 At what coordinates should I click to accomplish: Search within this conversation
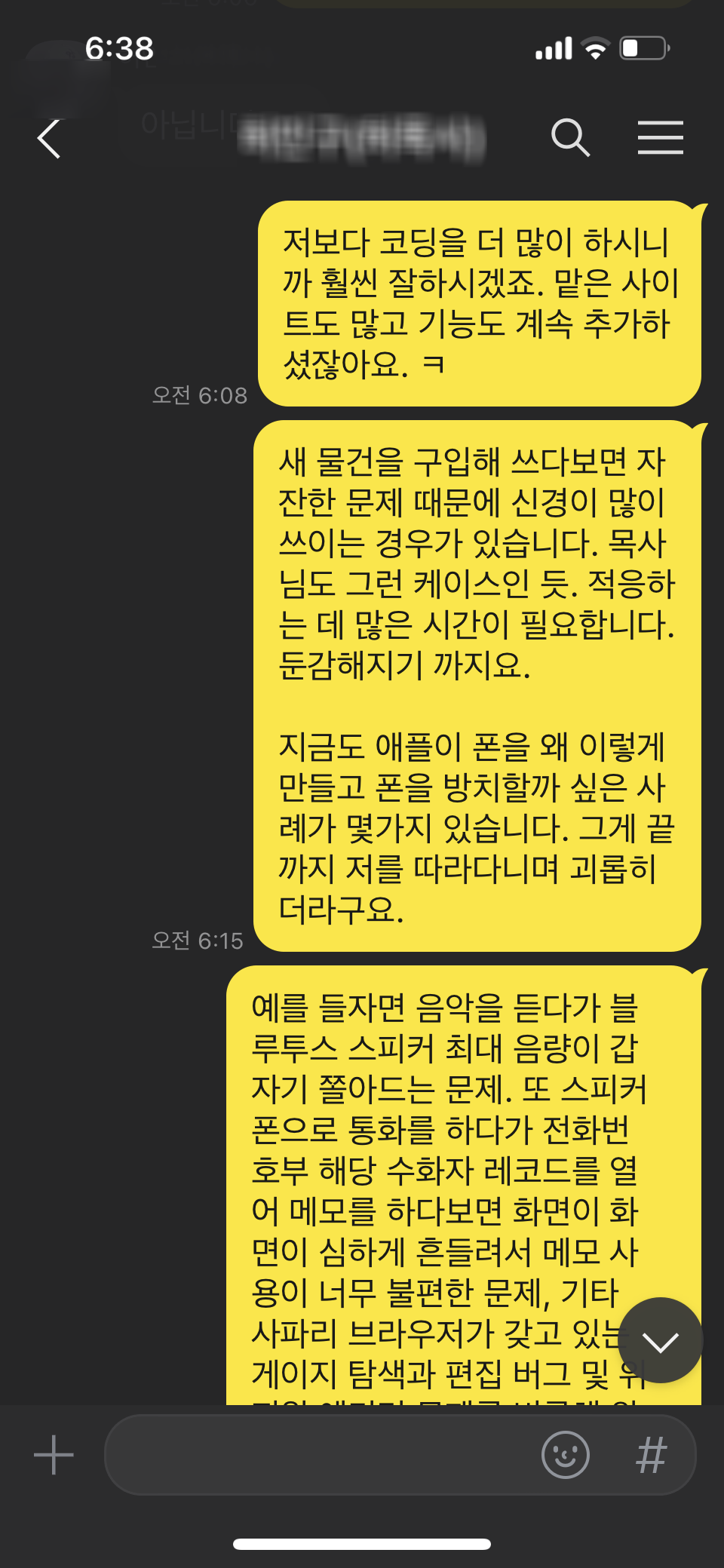pyautogui.click(x=570, y=138)
